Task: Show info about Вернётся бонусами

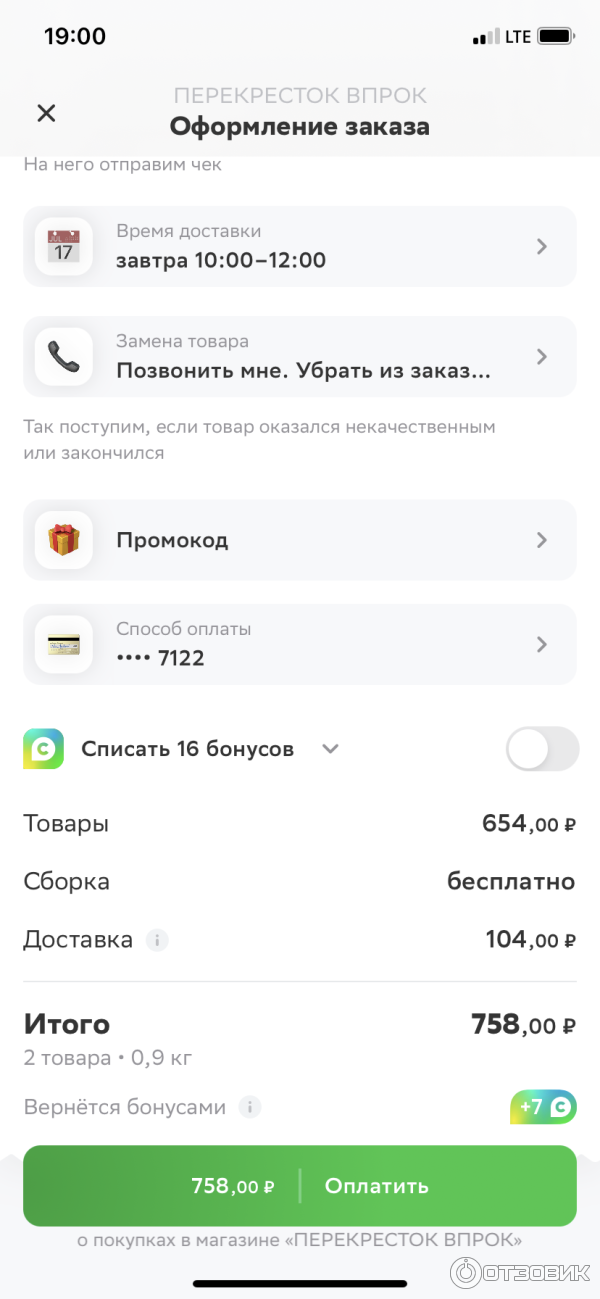Action: 250,1107
